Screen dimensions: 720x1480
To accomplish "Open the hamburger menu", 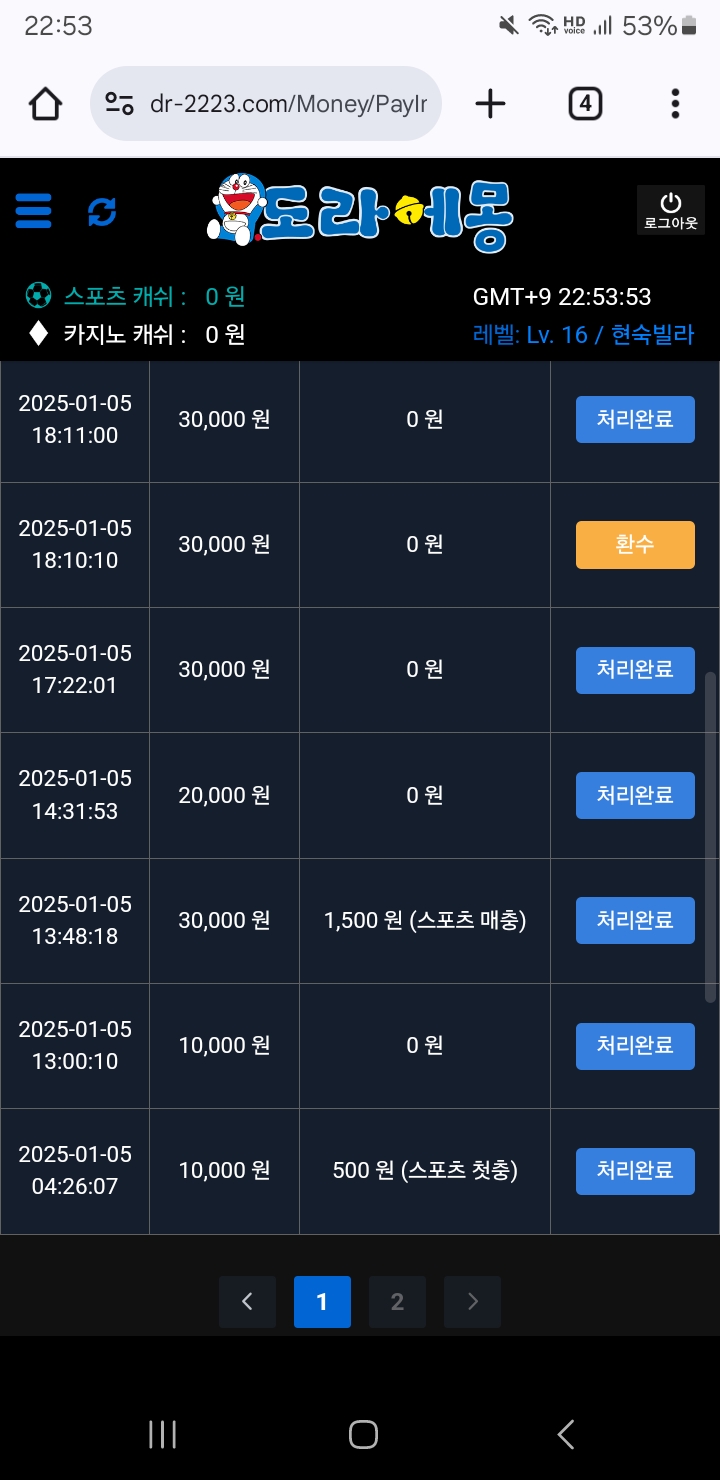I will point(33,211).
